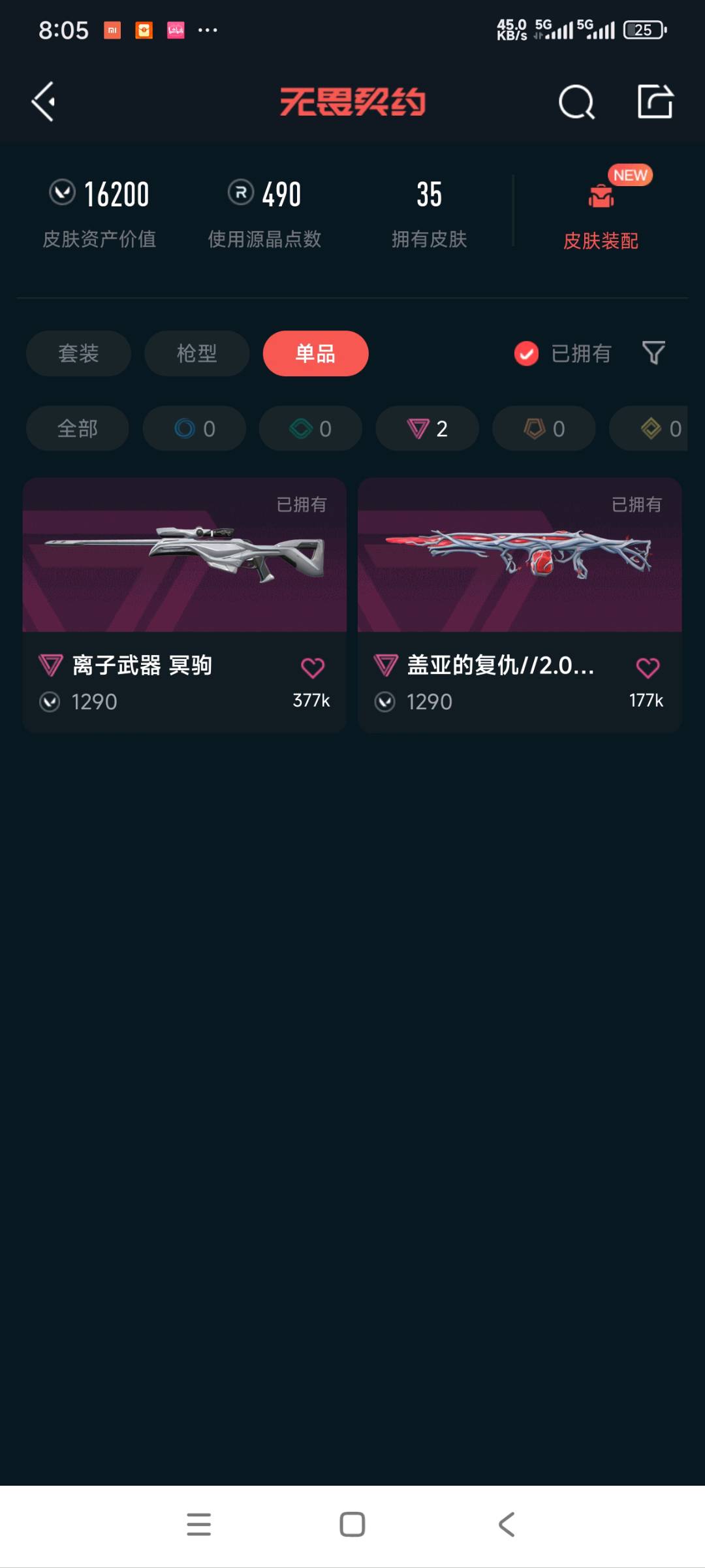Open recent apps from the navigation bar
The width and height of the screenshot is (705, 1568).
(x=198, y=1524)
